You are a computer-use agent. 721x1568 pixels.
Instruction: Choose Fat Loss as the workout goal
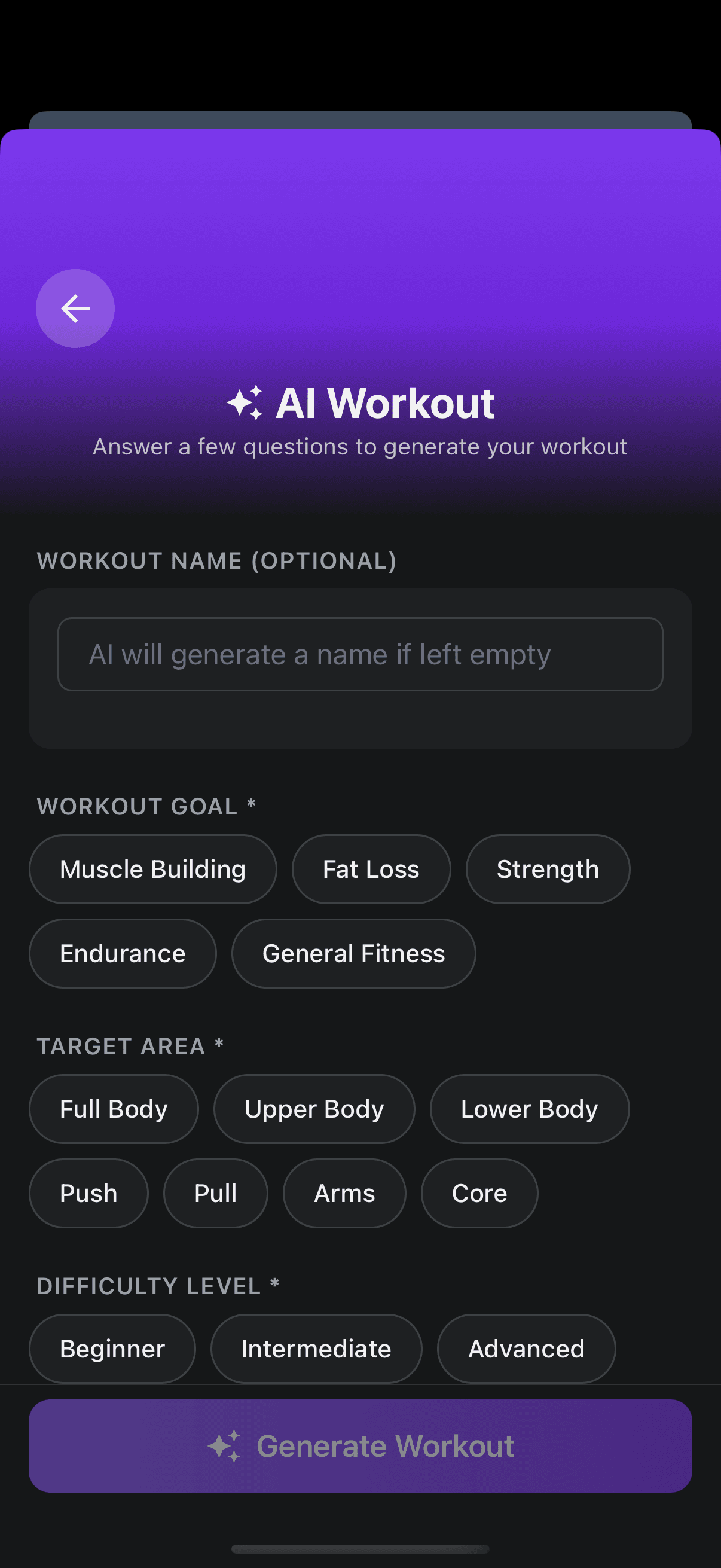coord(371,868)
